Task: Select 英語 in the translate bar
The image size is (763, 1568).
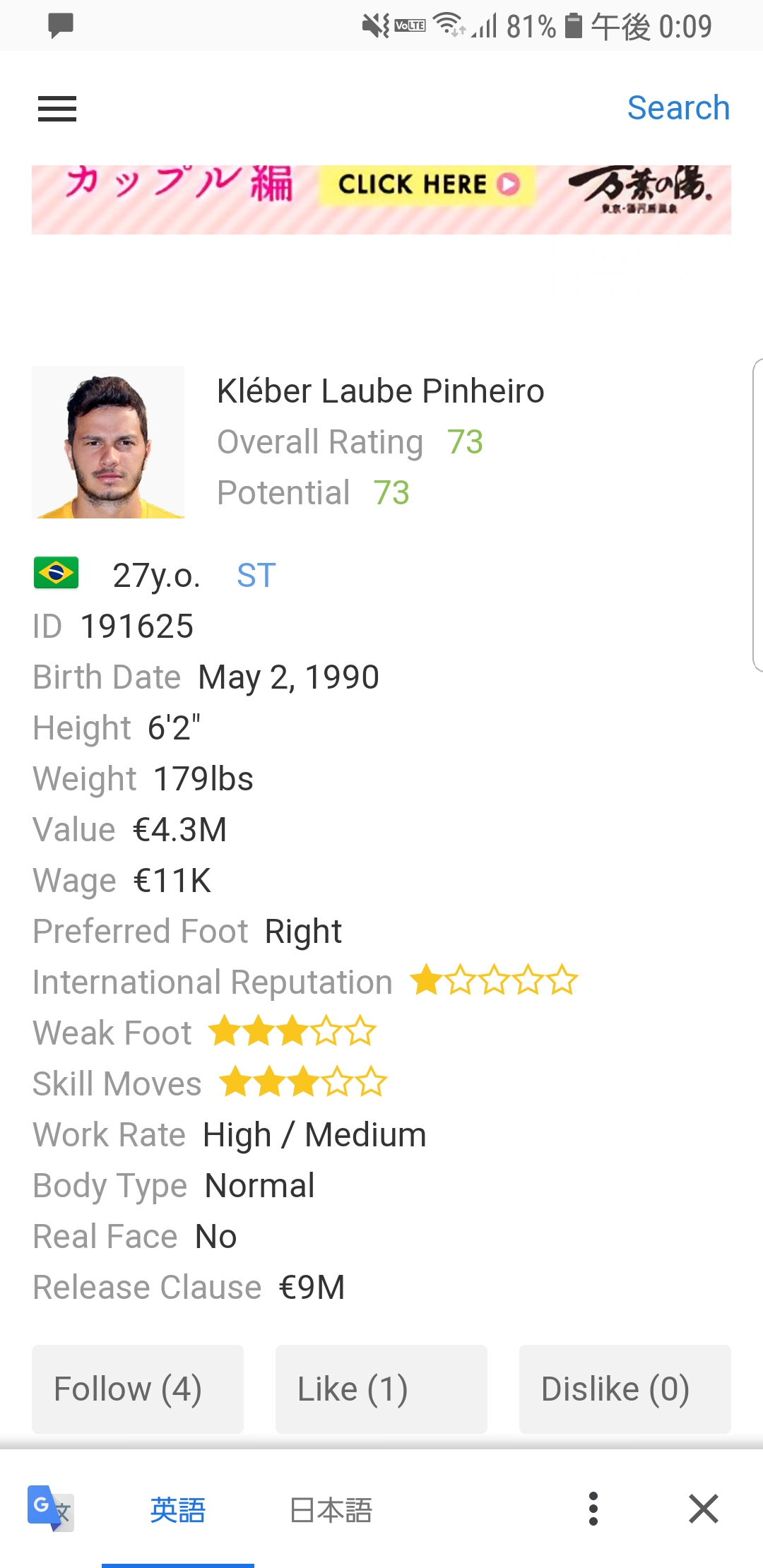Action: [178, 1510]
